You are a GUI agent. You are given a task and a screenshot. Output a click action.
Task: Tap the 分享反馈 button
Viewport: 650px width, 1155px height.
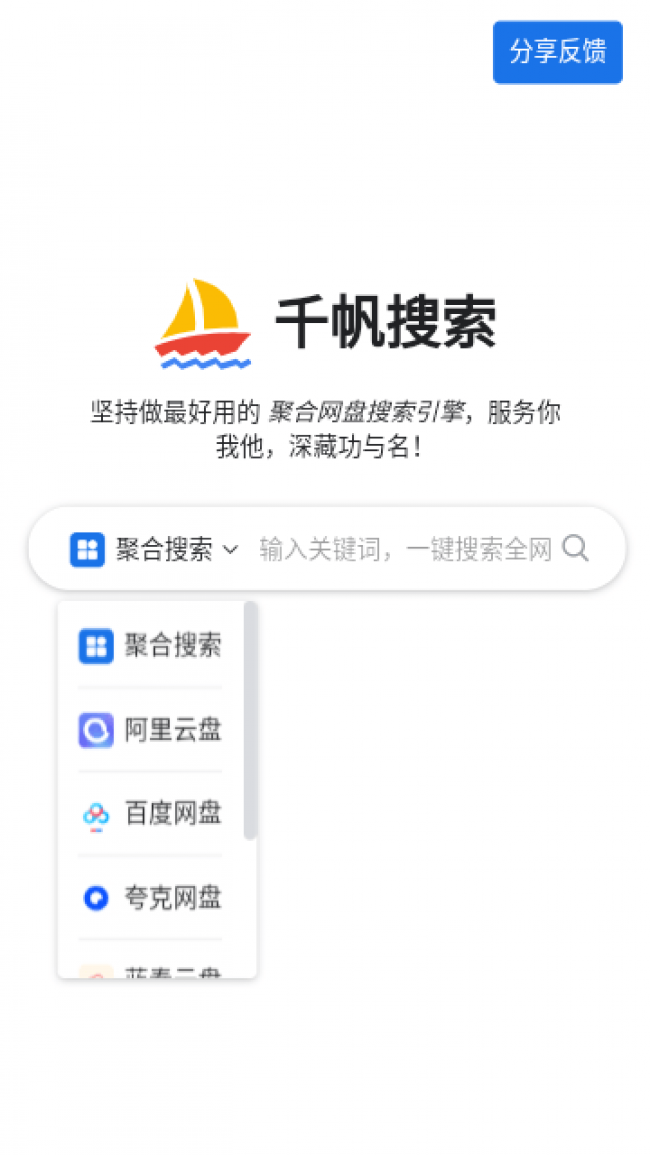coord(557,52)
